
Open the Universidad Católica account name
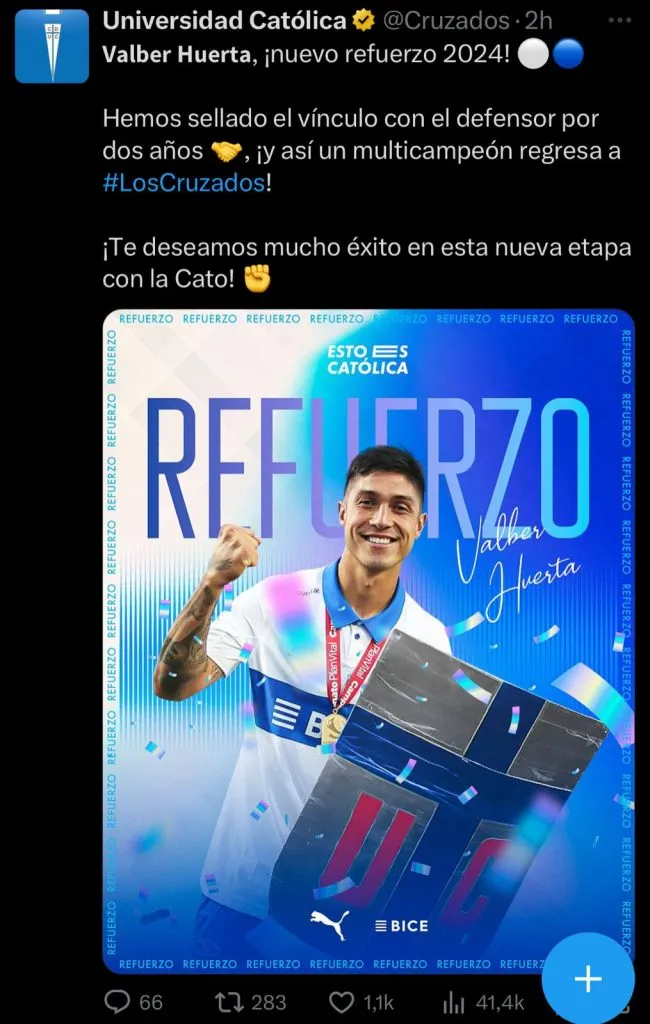[x=225, y=20]
